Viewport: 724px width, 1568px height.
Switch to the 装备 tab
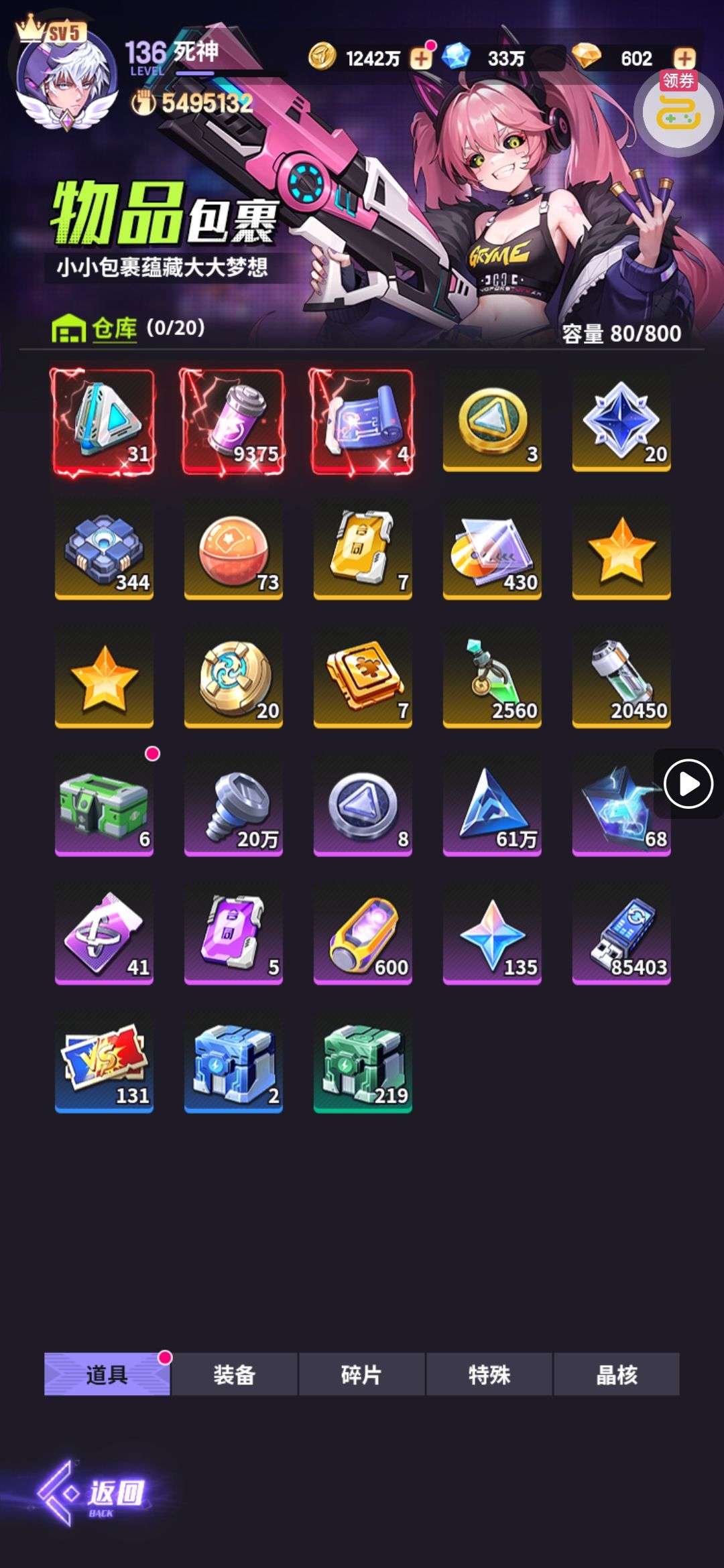(234, 1375)
